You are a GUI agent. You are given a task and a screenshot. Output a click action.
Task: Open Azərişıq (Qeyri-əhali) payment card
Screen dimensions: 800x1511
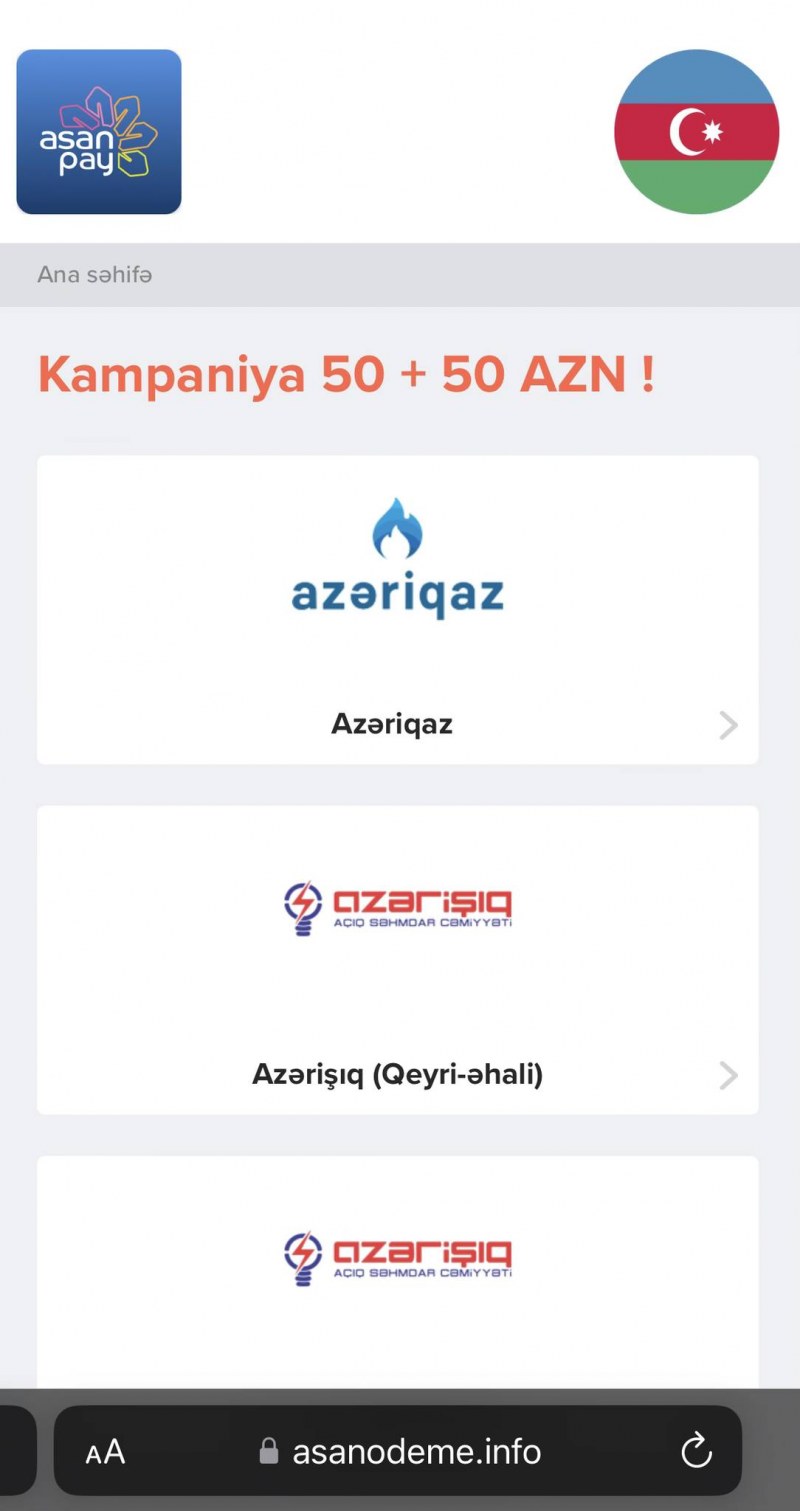(397, 960)
